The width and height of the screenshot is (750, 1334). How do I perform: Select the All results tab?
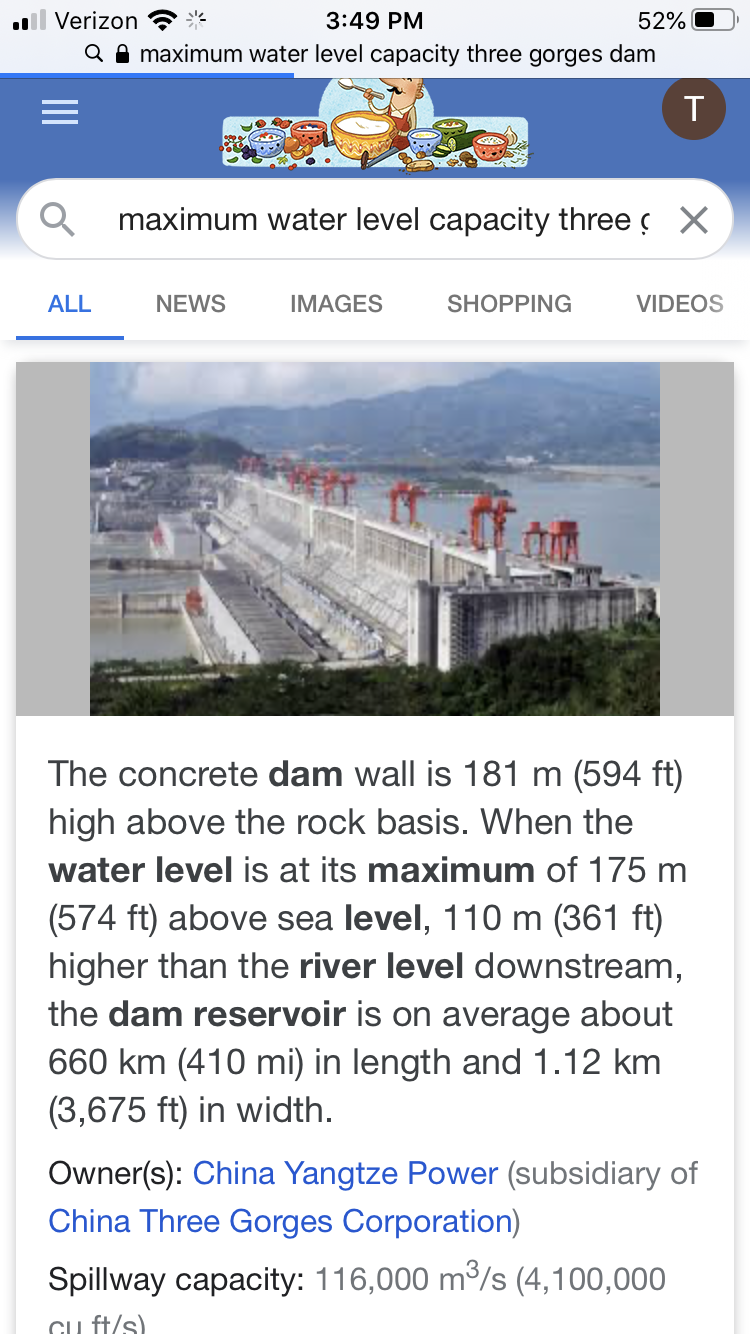pyautogui.click(x=70, y=304)
